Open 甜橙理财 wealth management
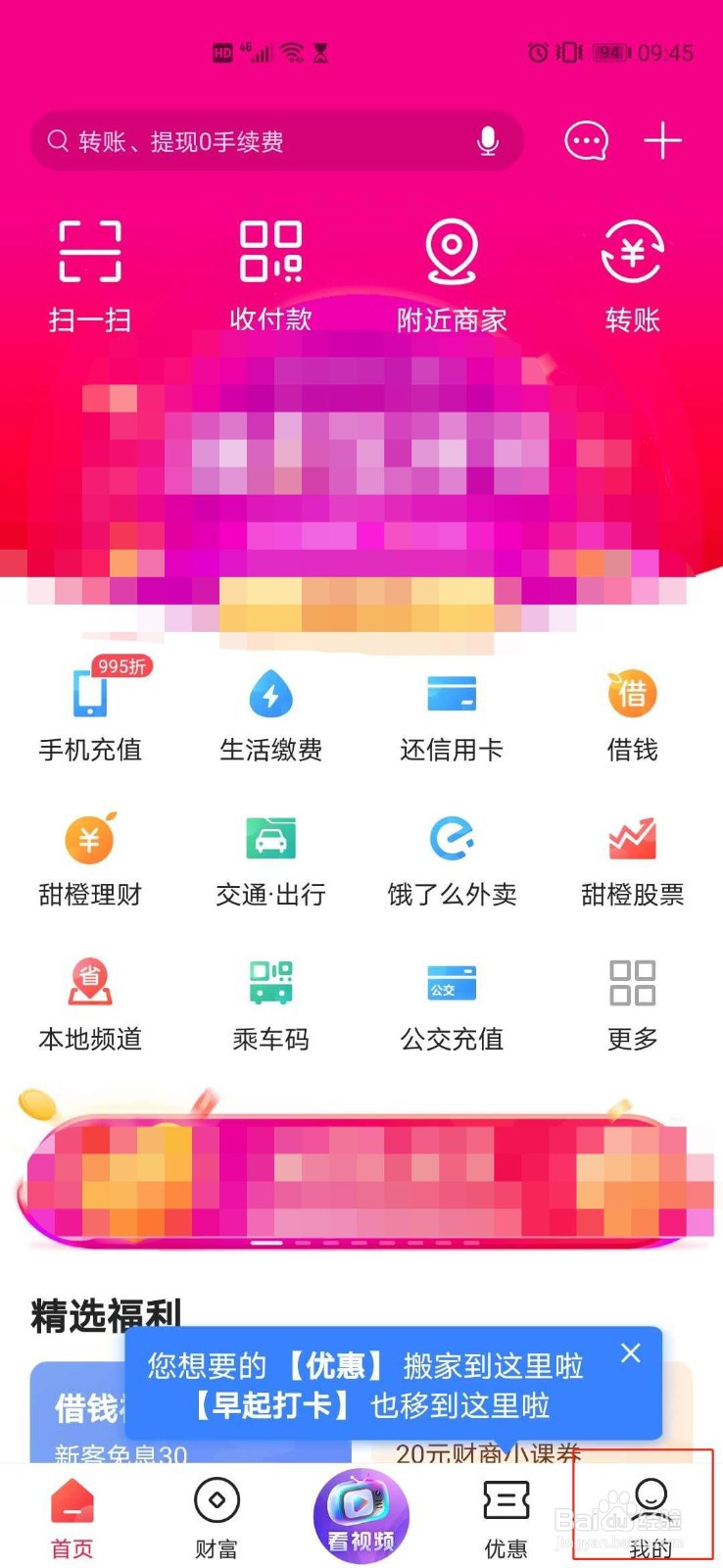This screenshot has width=723, height=1568. coord(90,857)
